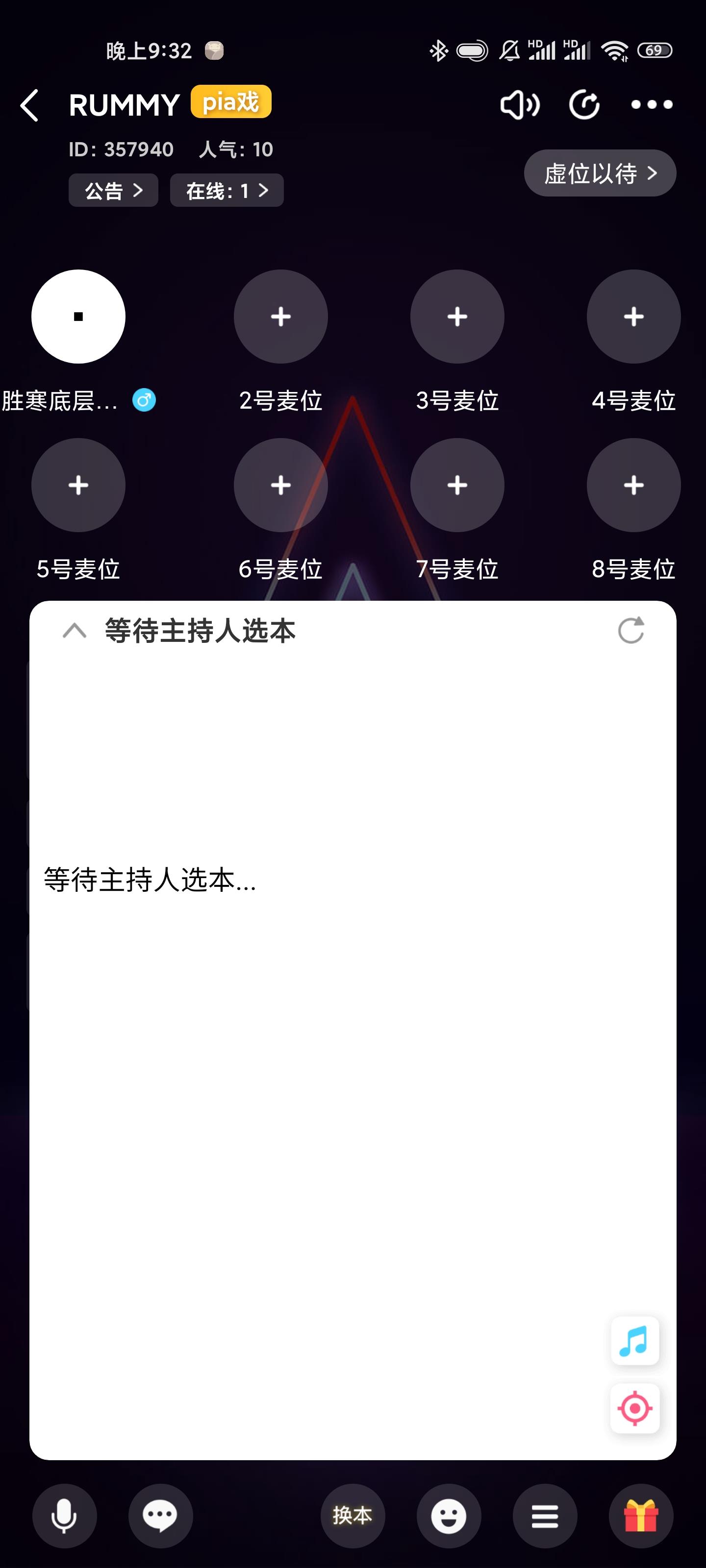Open the gift icon at bottom right
The height and width of the screenshot is (1568, 706).
point(641,1516)
